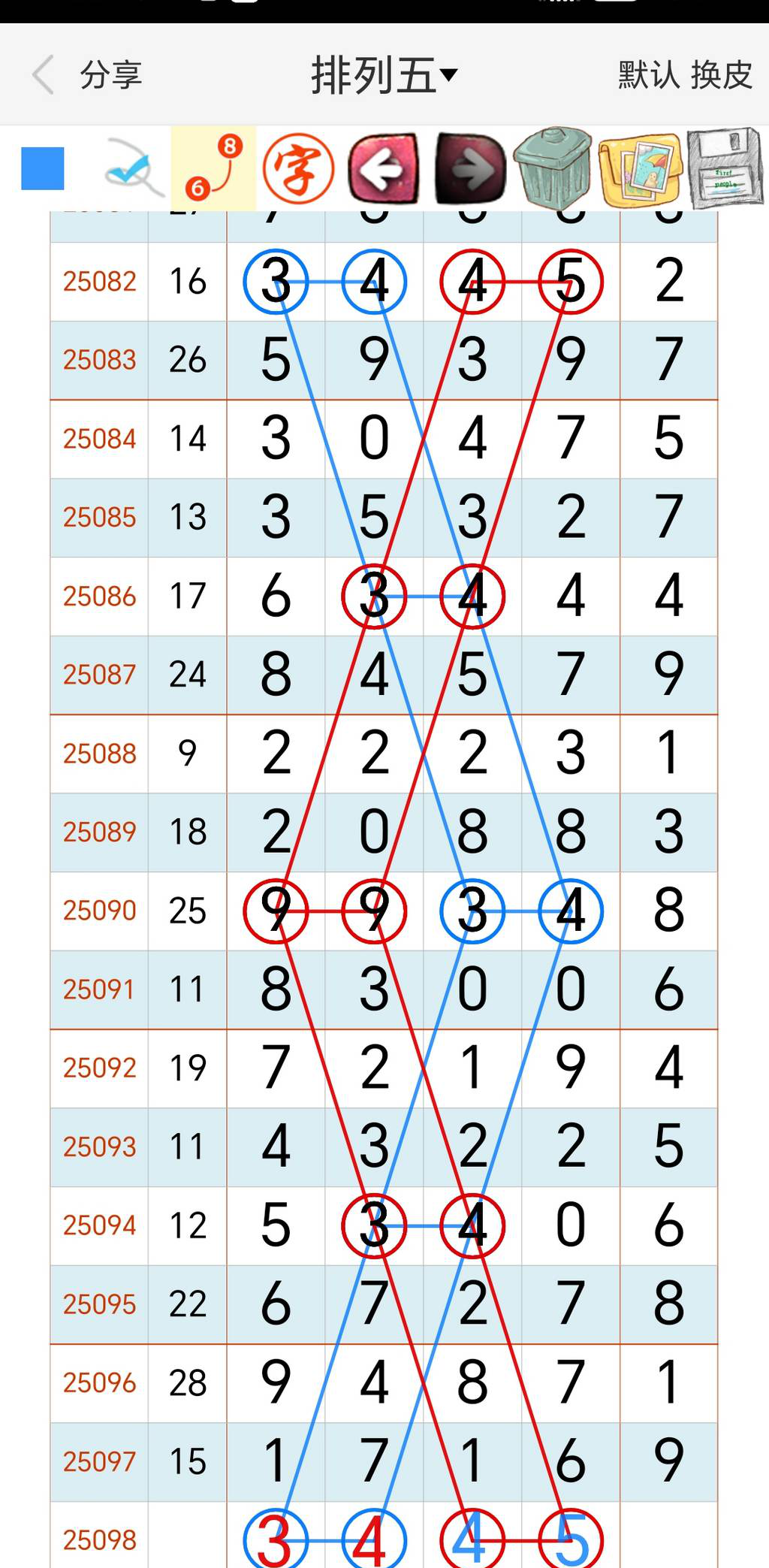The image size is (769, 1568).
Task: Clear drawings with the trash can
Action: coord(553,168)
